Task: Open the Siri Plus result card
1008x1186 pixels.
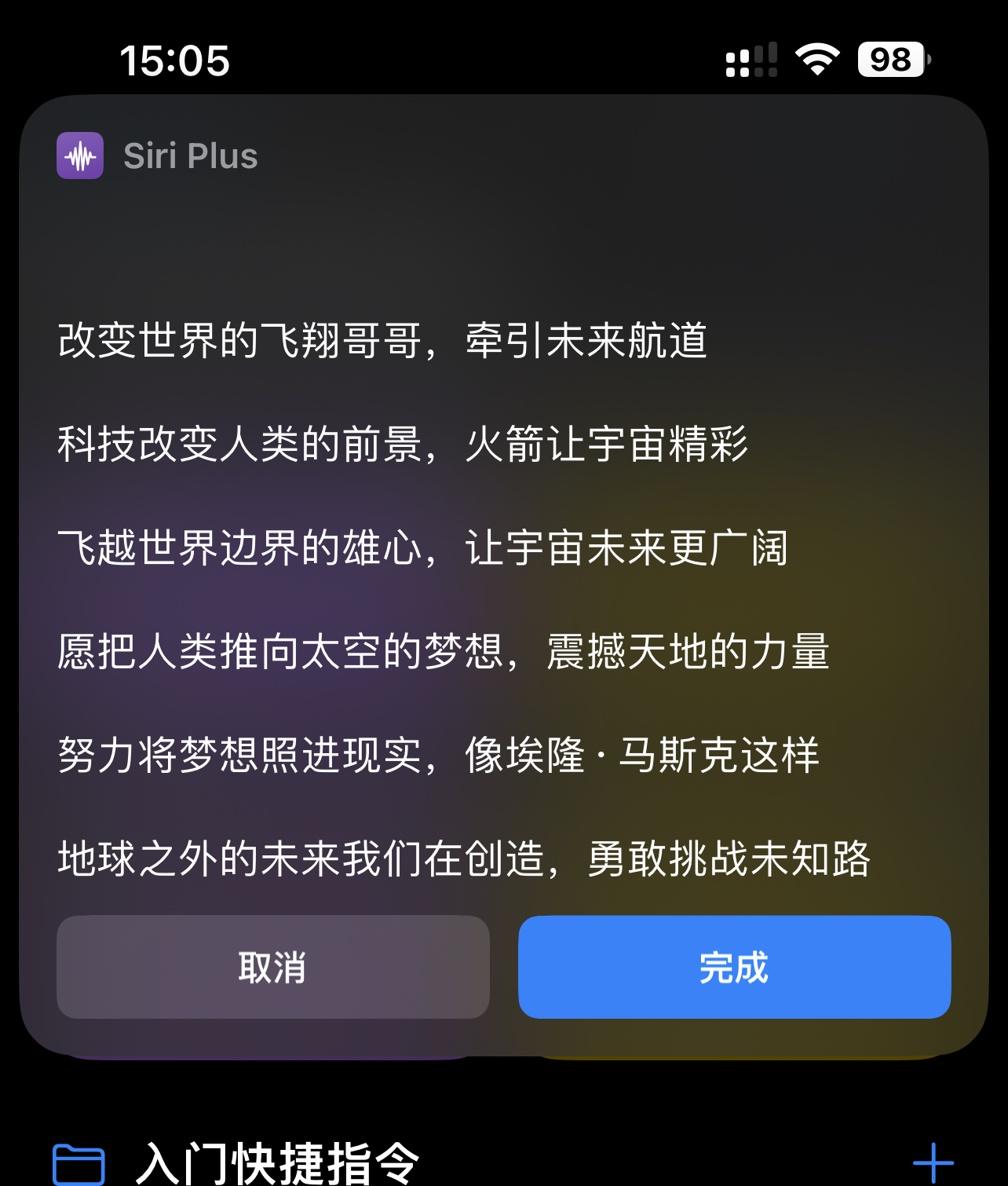Action: tap(502, 550)
